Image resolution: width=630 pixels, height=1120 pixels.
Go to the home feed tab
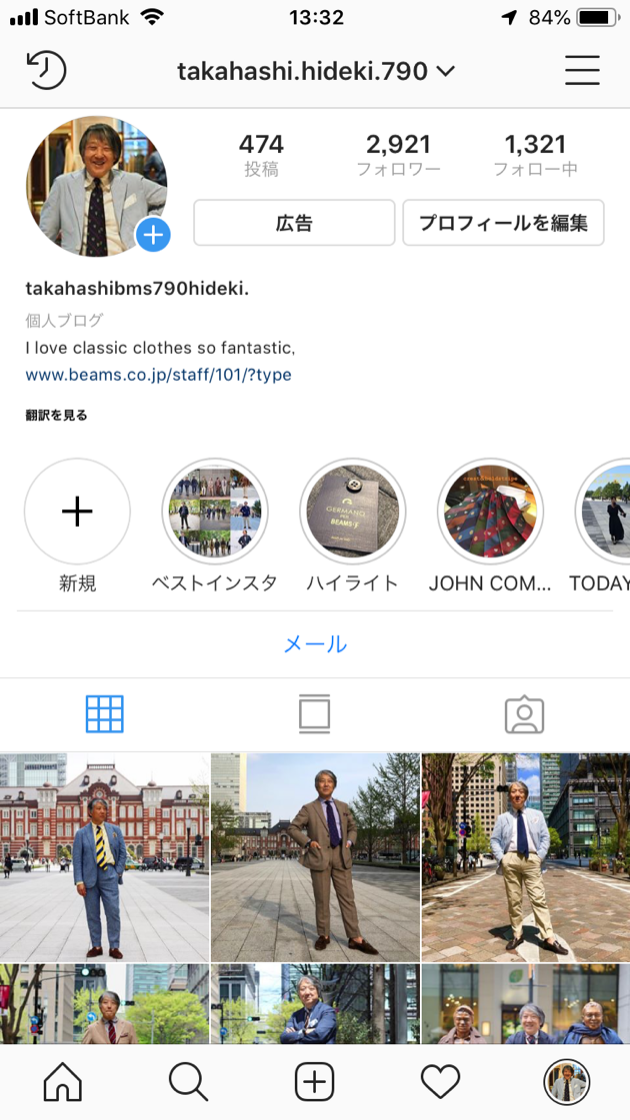63,1081
